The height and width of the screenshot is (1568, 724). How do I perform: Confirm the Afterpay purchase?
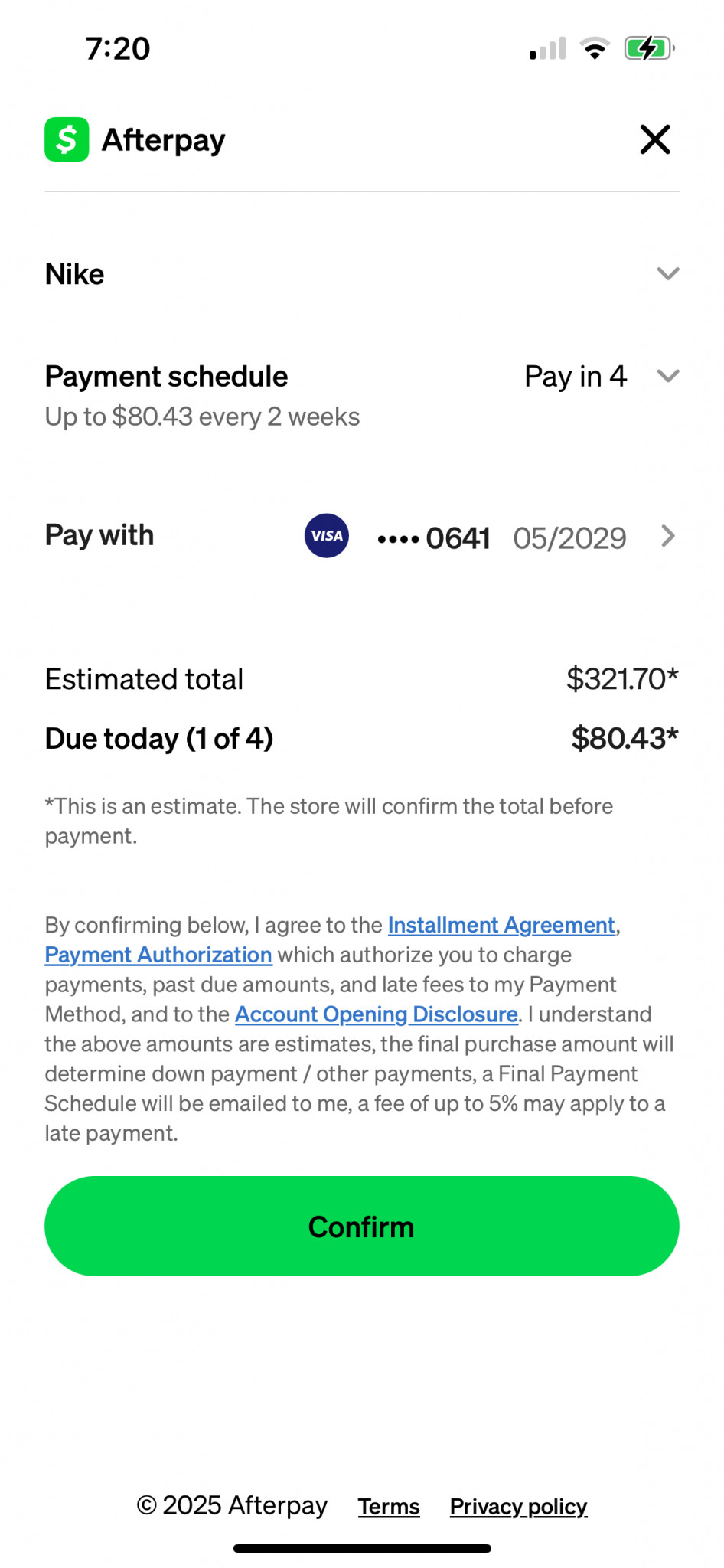click(362, 1226)
